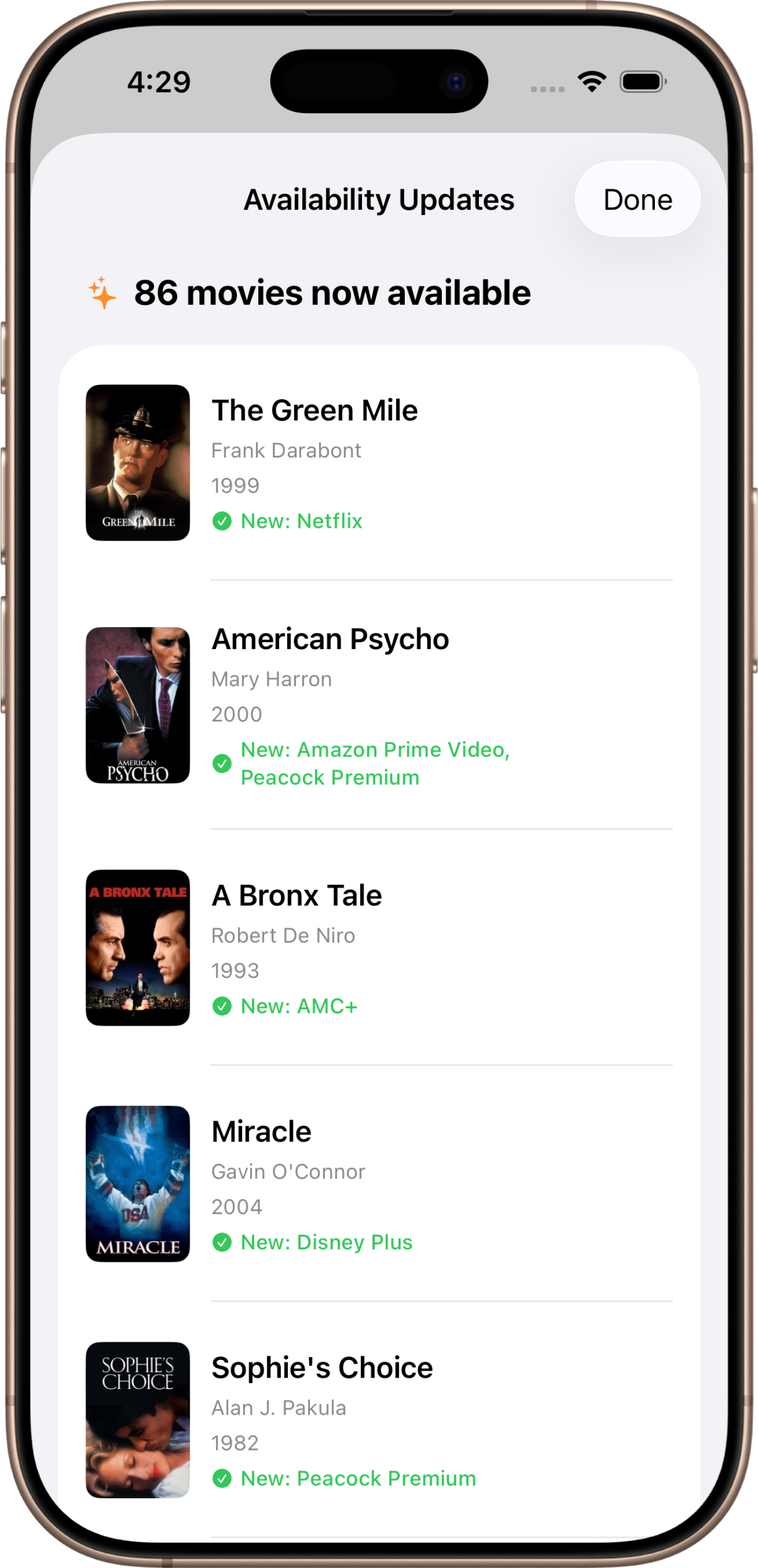The width and height of the screenshot is (758, 1568).
Task: Tap the clock showing 4:29 in status bar
Action: (x=158, y=80)
